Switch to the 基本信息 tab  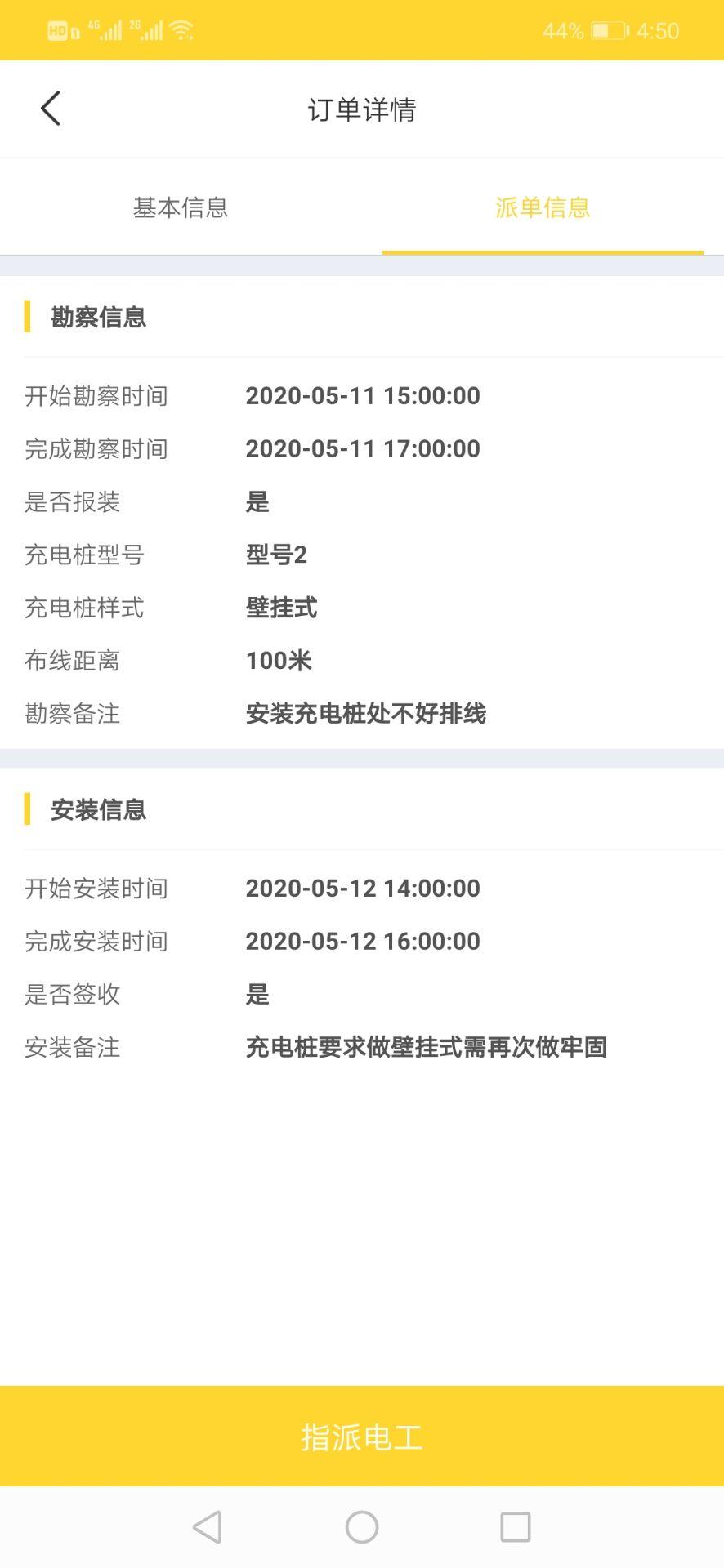pos(181,207)
